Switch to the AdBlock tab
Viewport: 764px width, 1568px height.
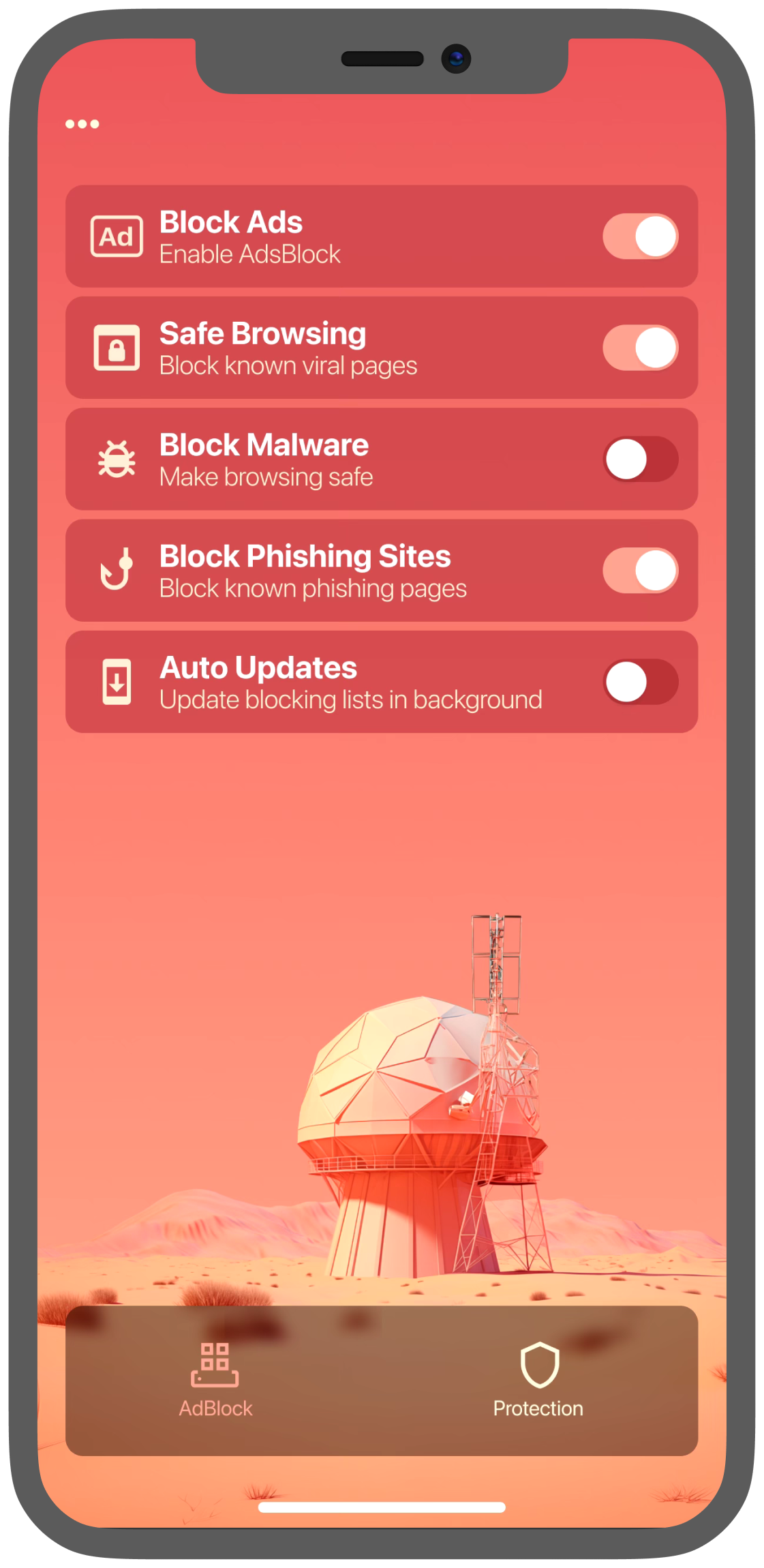(215, 1380)
